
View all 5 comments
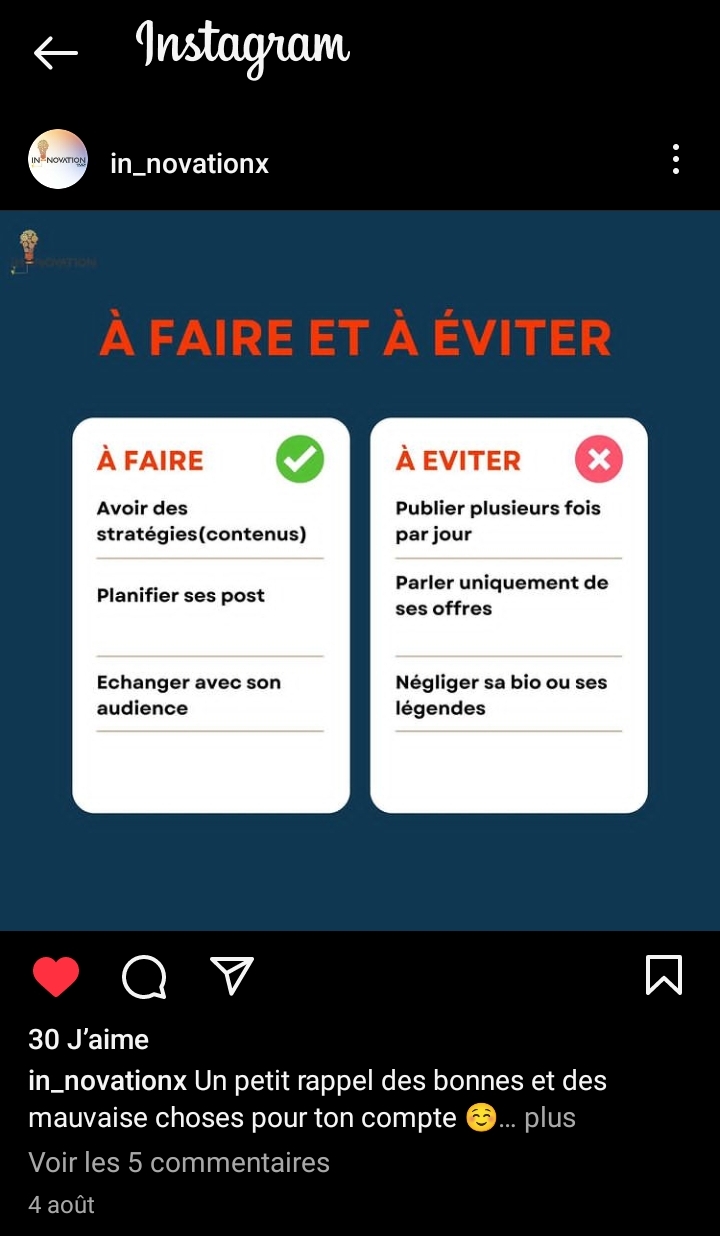click(179, 1162)
